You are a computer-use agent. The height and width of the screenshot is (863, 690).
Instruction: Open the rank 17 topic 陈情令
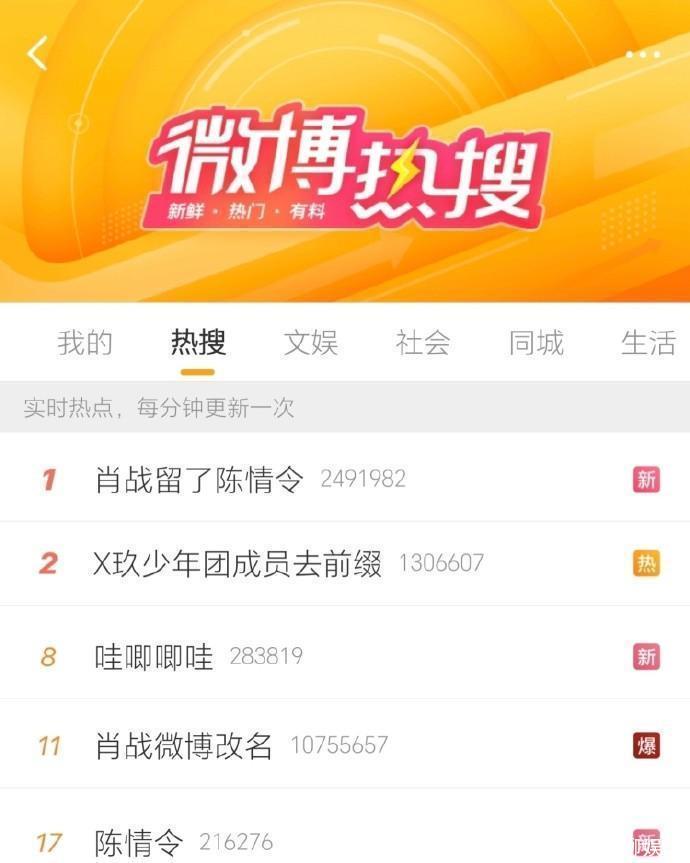(140, 842)
